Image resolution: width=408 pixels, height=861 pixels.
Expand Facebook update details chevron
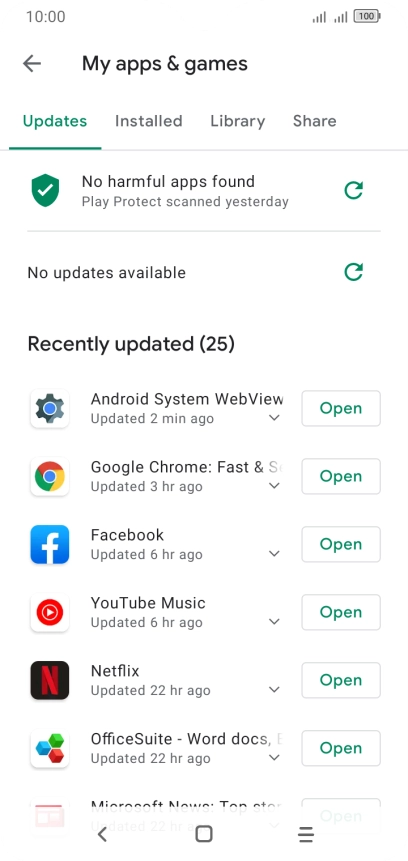[274, 554]
